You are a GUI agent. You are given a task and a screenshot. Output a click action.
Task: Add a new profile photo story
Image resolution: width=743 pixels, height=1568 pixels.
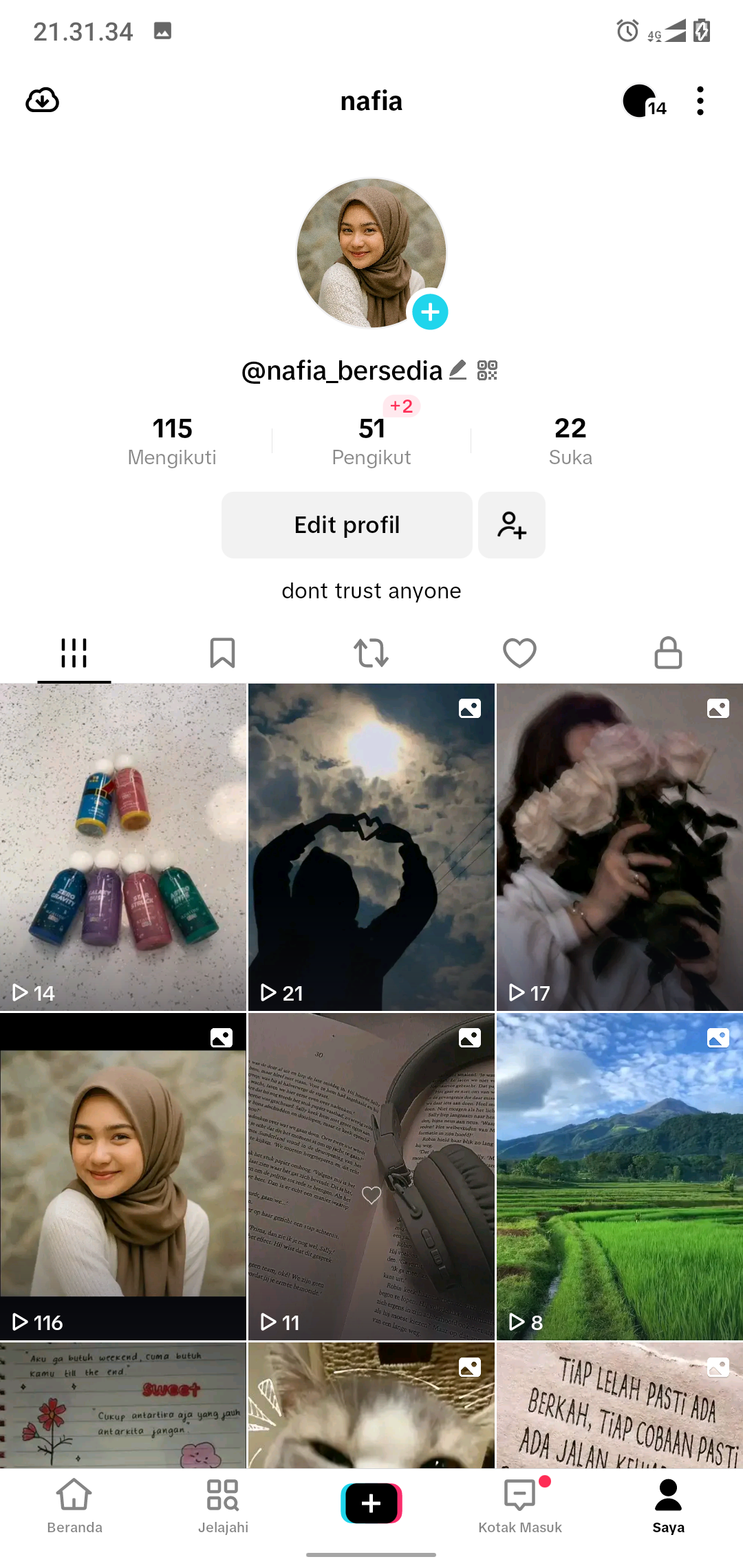tap(430, 312)
